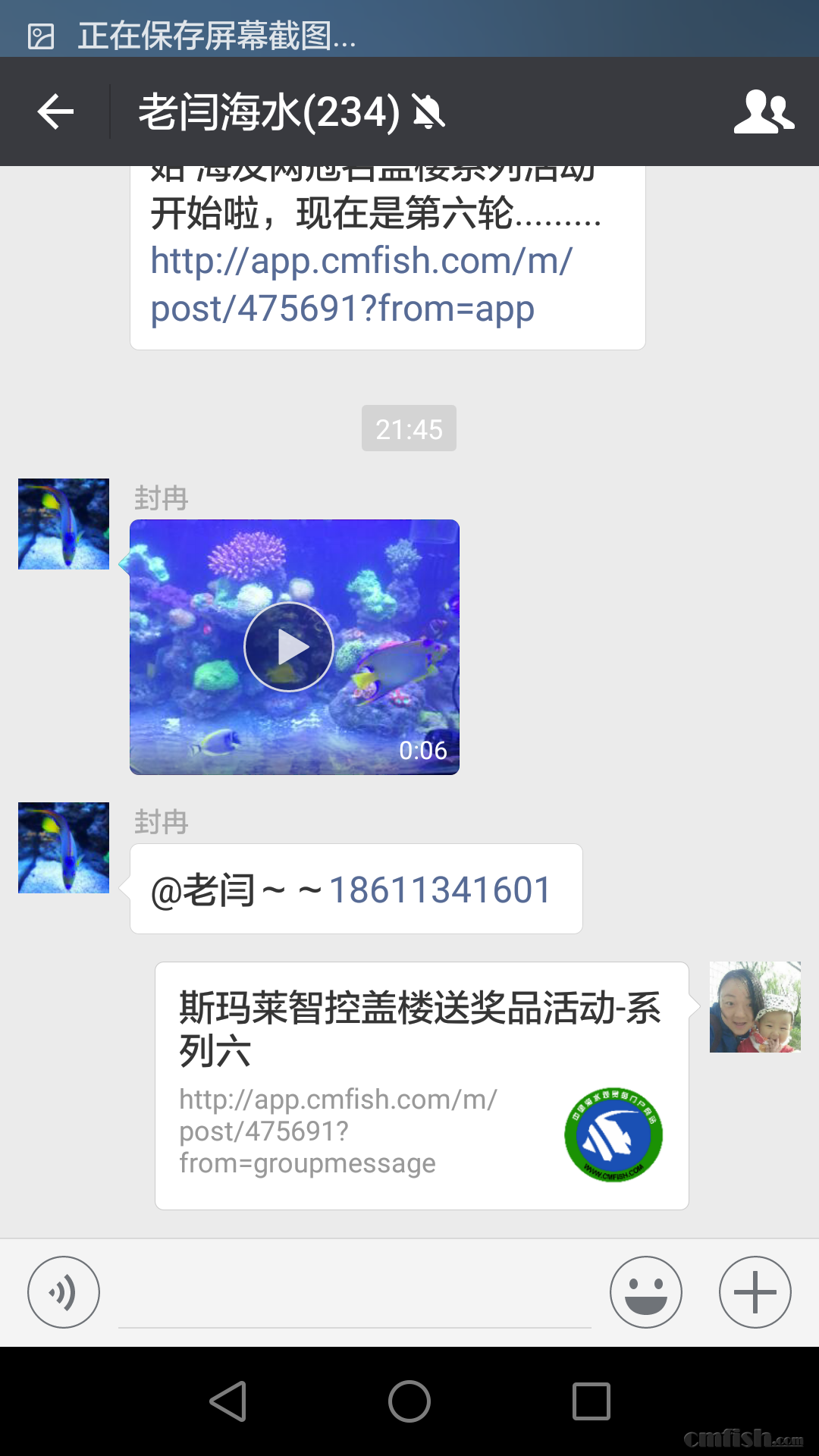Open the plus attachments menu

coord(755,1292)
